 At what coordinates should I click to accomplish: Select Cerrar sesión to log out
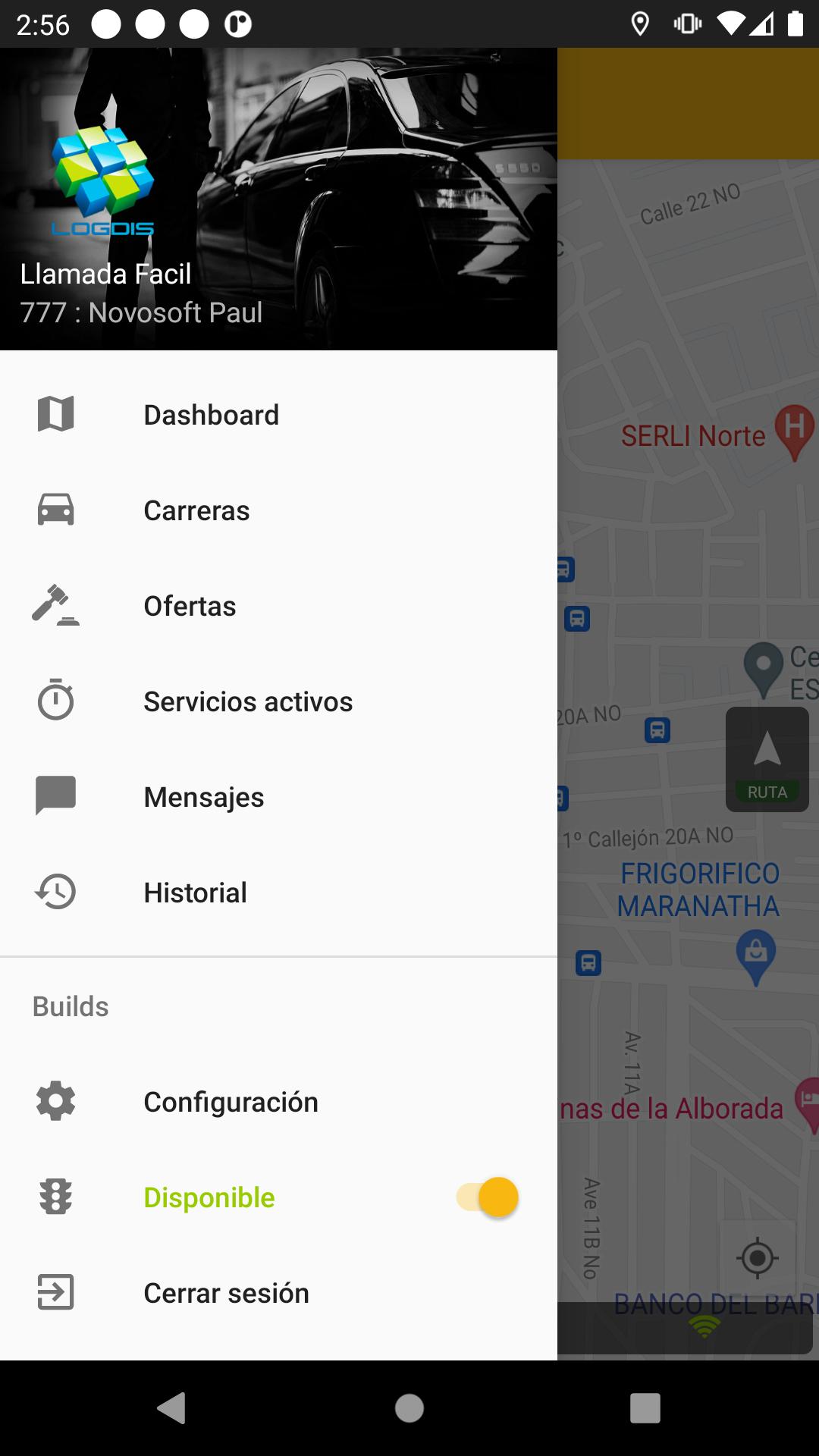click(x=226, y=1293)
